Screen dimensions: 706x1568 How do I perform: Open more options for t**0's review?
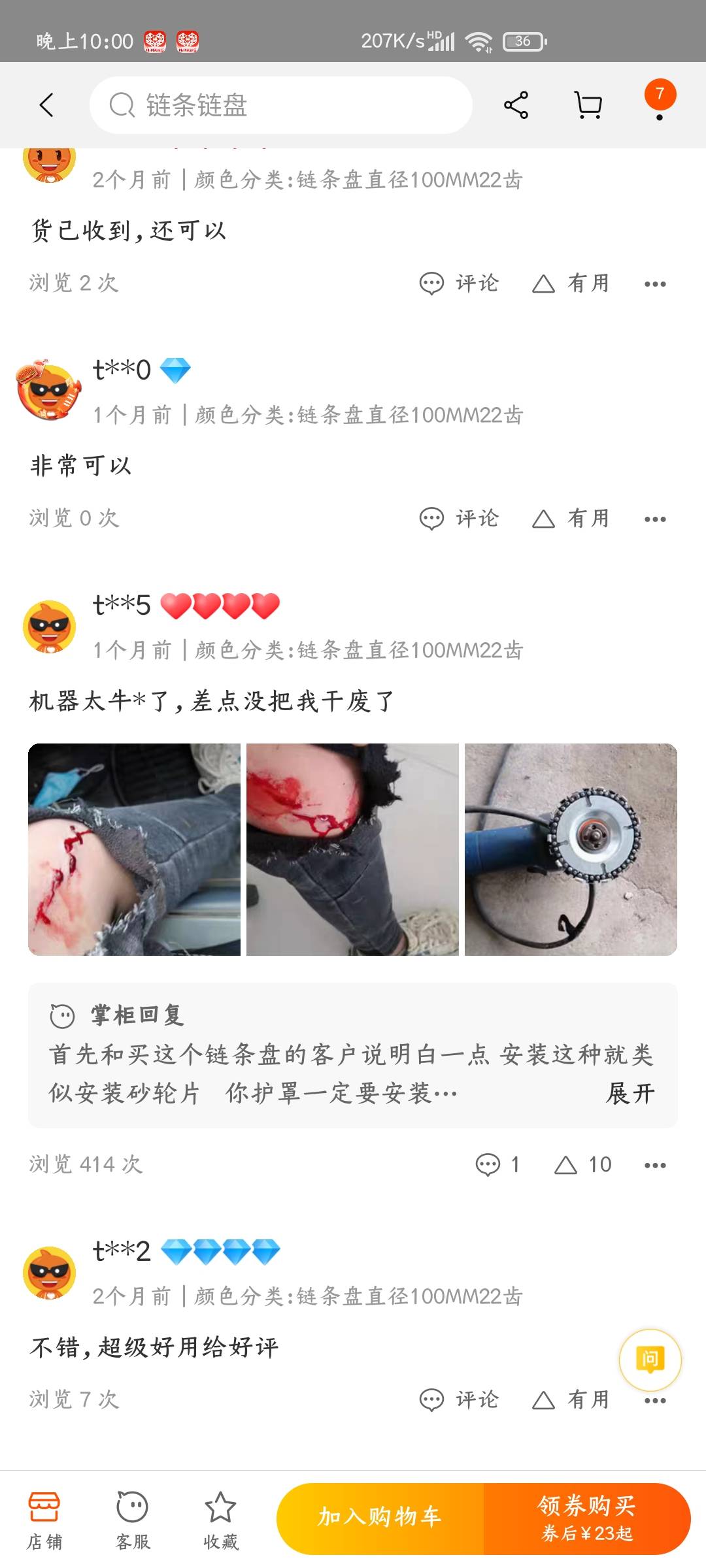[x=654, y=519]
